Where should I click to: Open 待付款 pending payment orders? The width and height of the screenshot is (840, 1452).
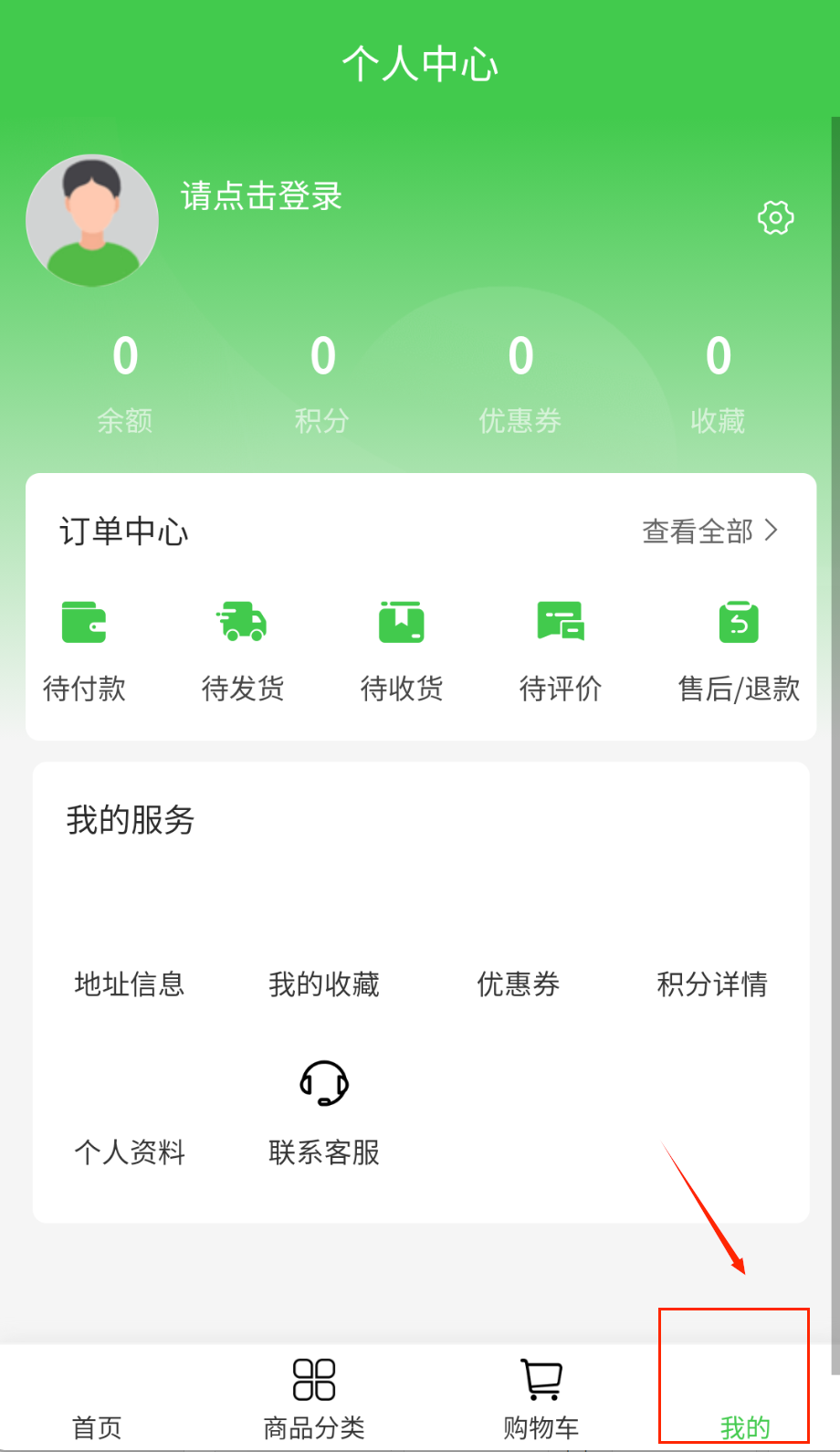click(x=84, y=648)
